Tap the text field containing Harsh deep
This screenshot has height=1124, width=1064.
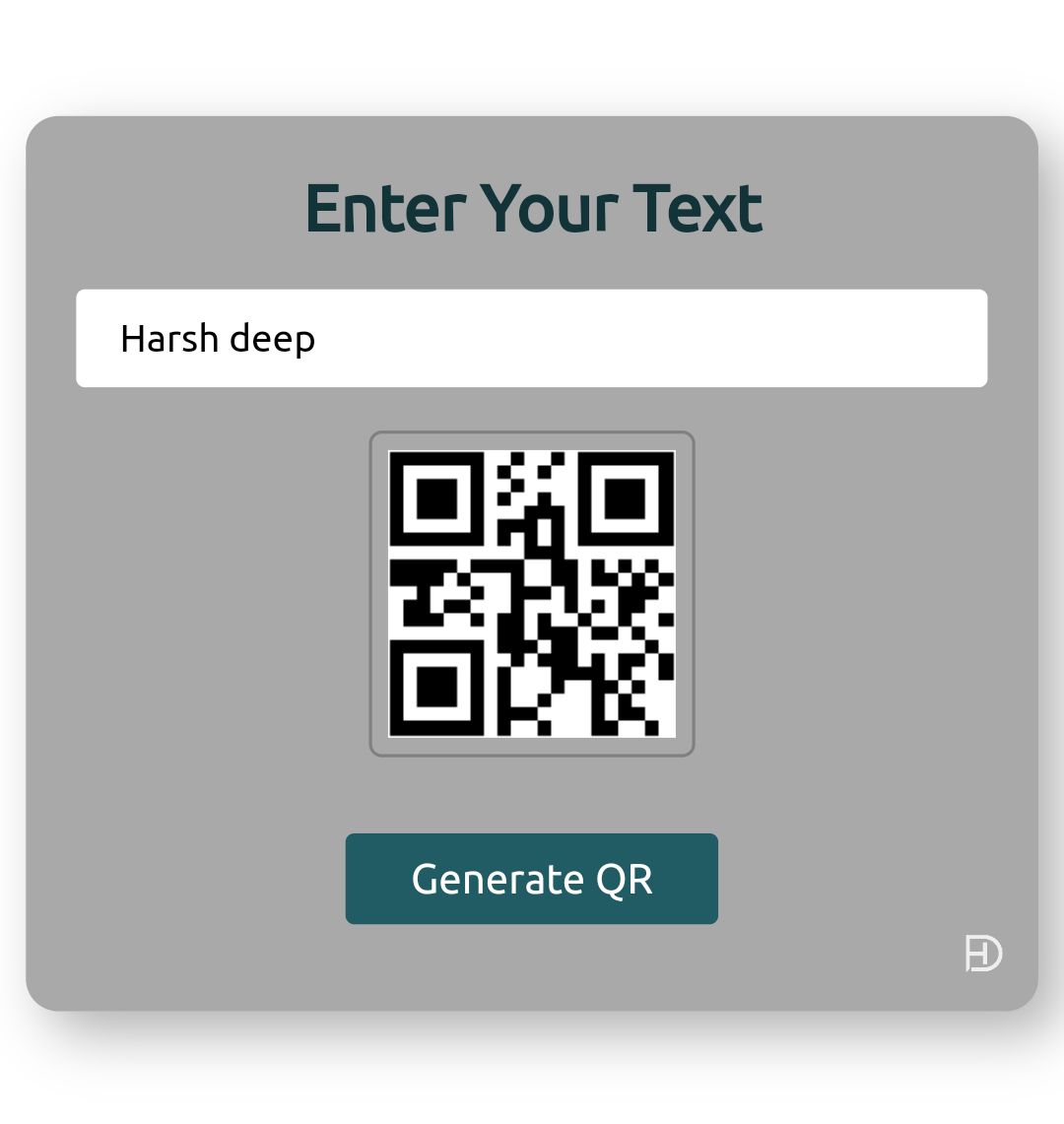[531, 338]
